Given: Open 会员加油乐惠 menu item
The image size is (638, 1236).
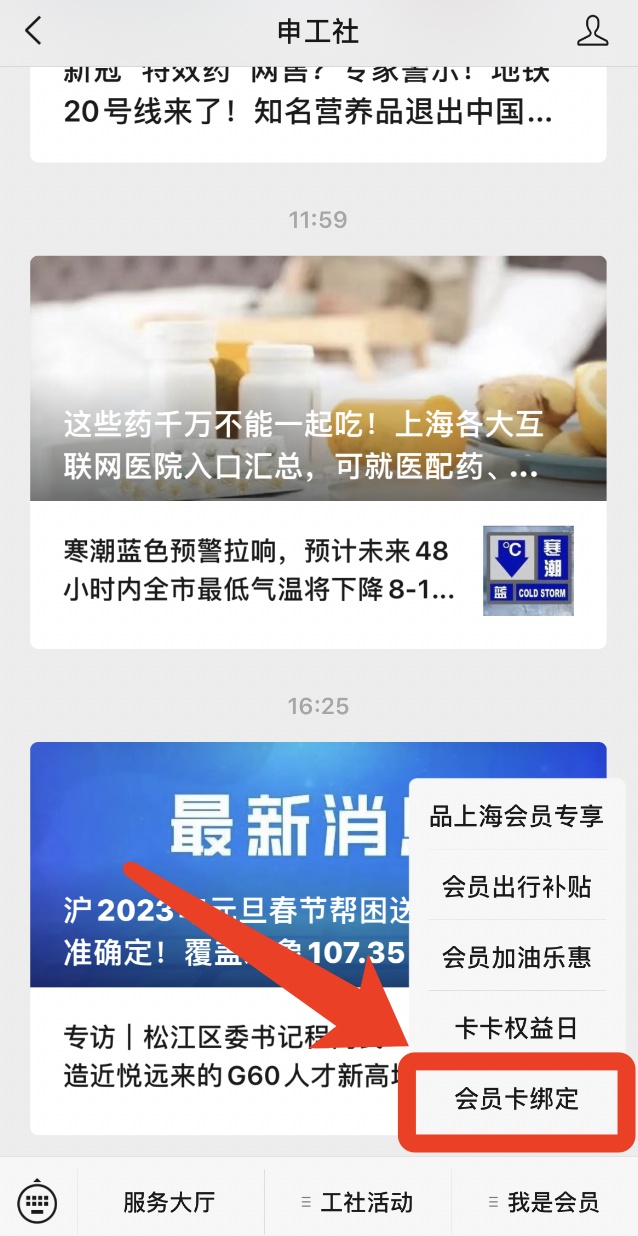Looking at the screenshot, I should 516,957.
